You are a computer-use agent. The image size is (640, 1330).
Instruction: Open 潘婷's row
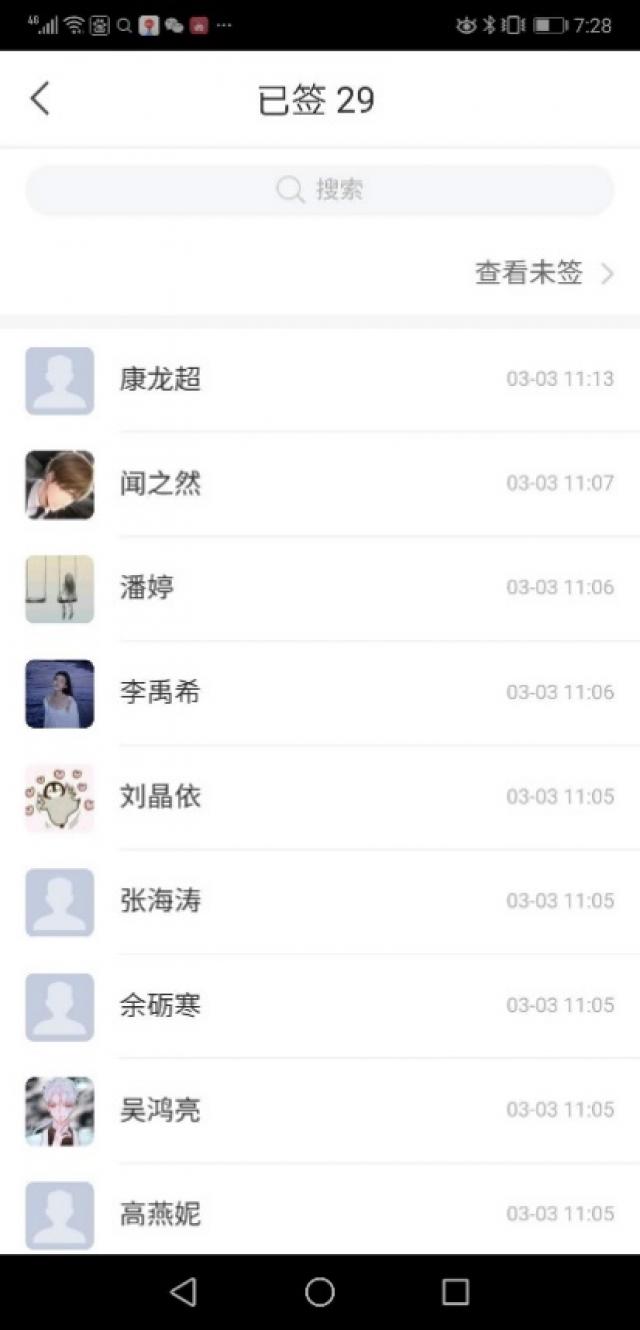click(x=320, y=588)
